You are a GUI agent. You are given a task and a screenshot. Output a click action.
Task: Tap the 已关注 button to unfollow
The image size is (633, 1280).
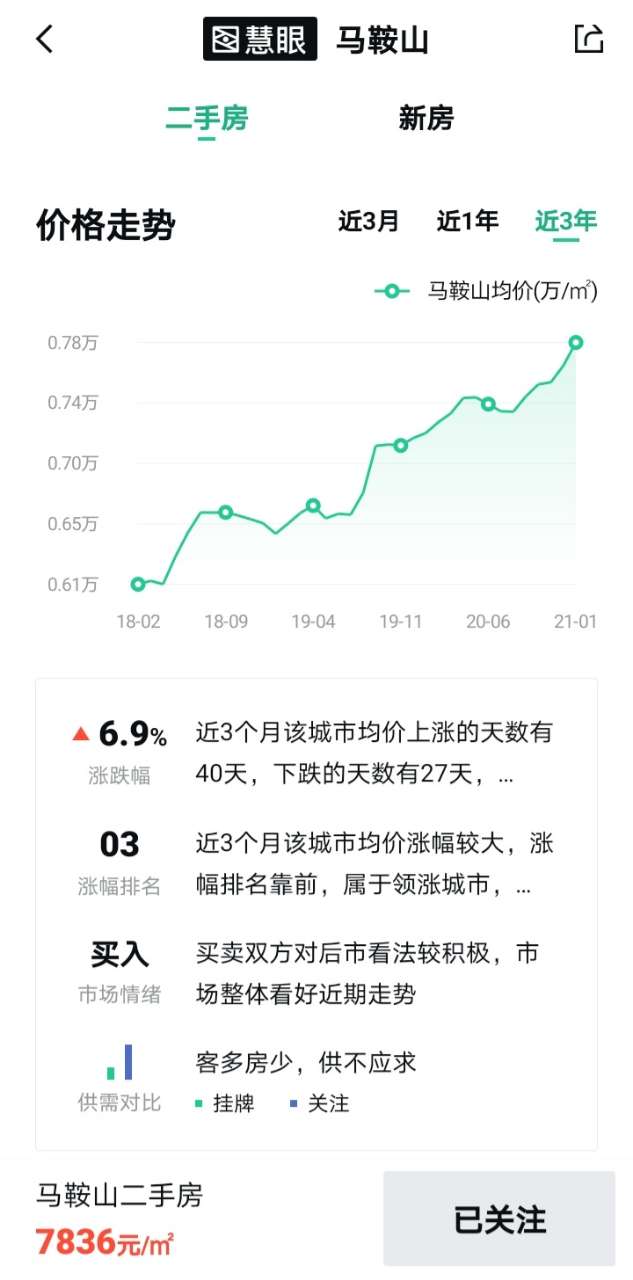click(499, 1219)
